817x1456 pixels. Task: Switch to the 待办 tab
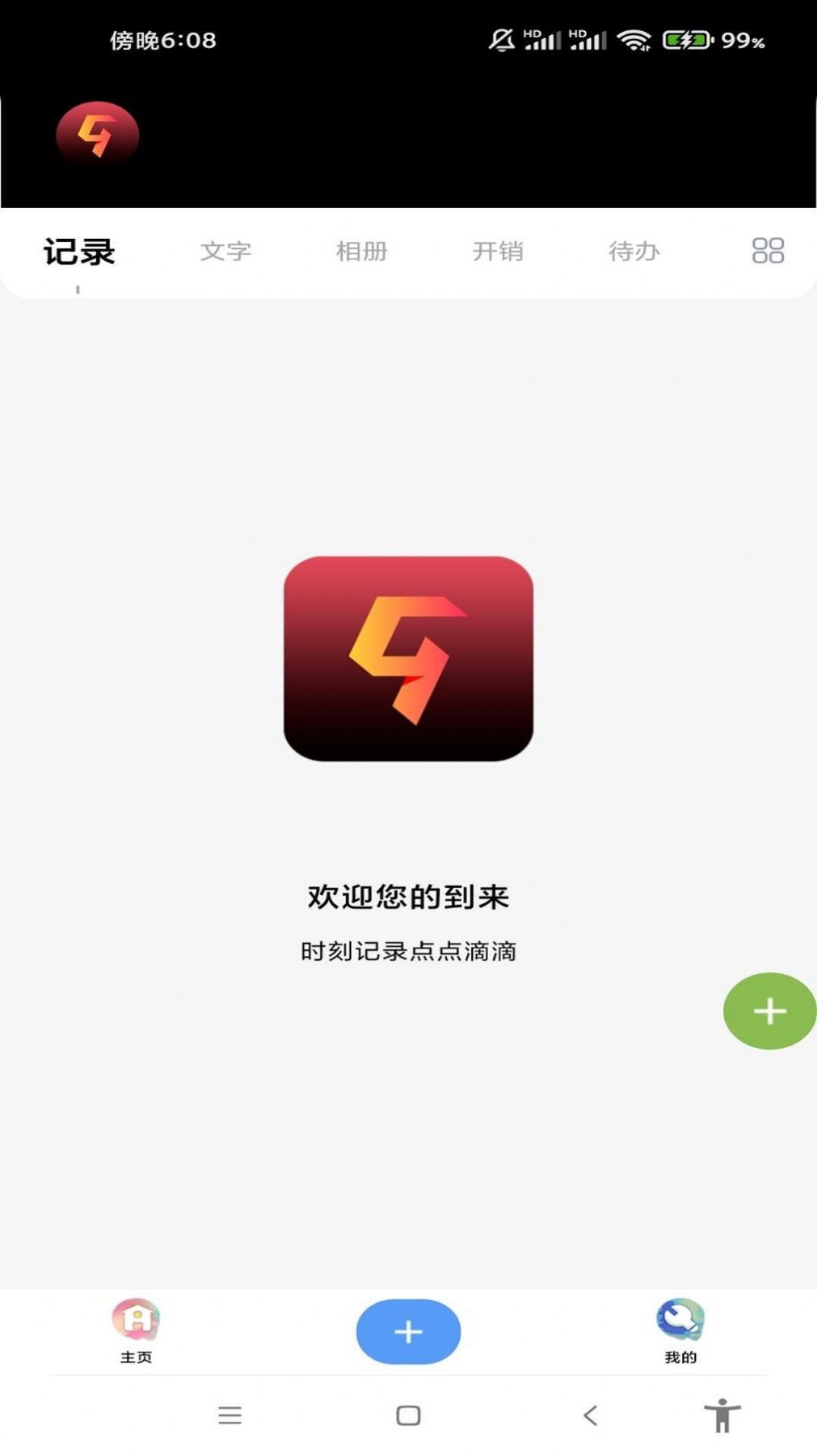(x=634, y=251)
